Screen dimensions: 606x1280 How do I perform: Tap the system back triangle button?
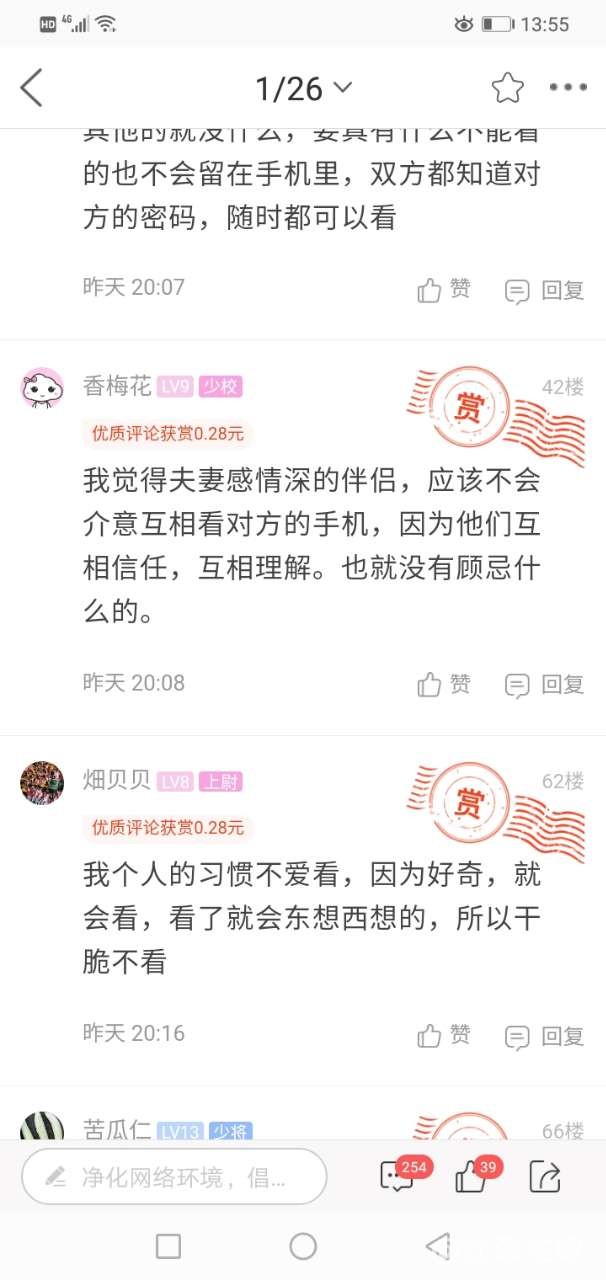tap(437, 1246)
